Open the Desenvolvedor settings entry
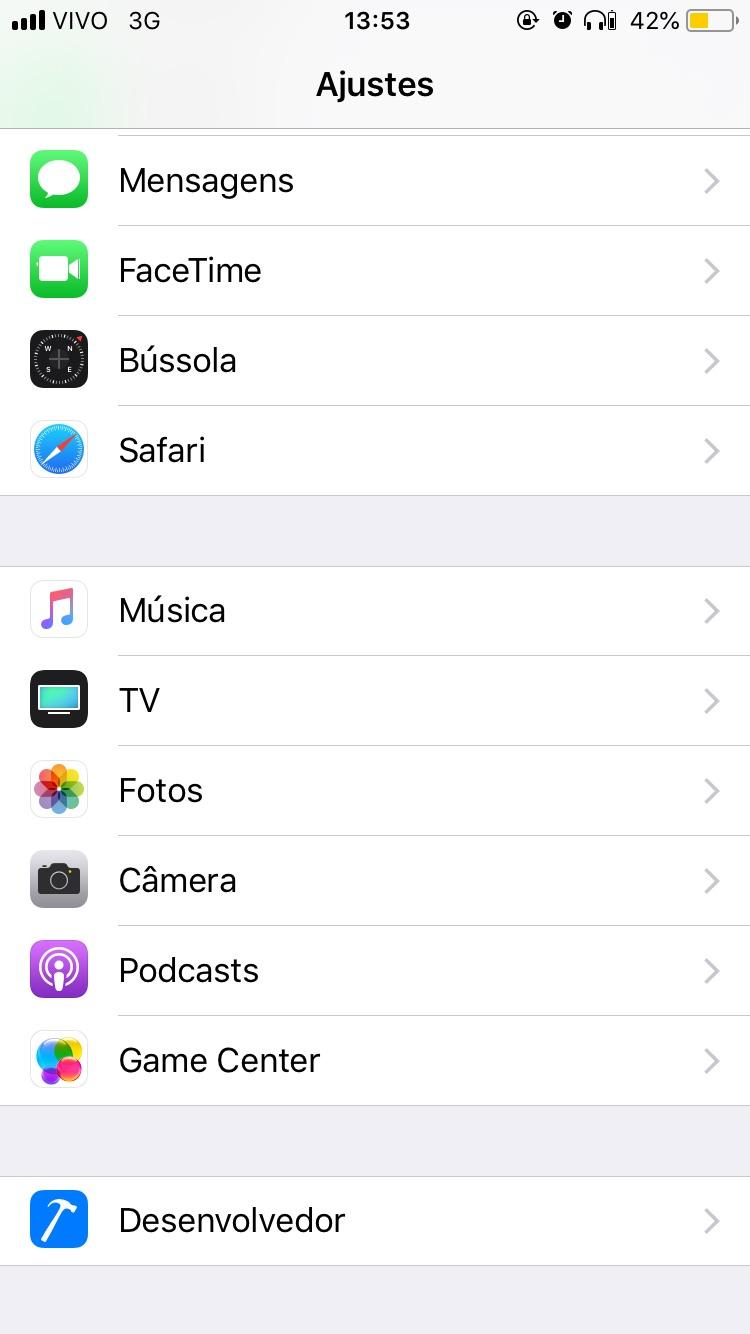This screenshot has height=1334, width=750. click(375, 1220)
